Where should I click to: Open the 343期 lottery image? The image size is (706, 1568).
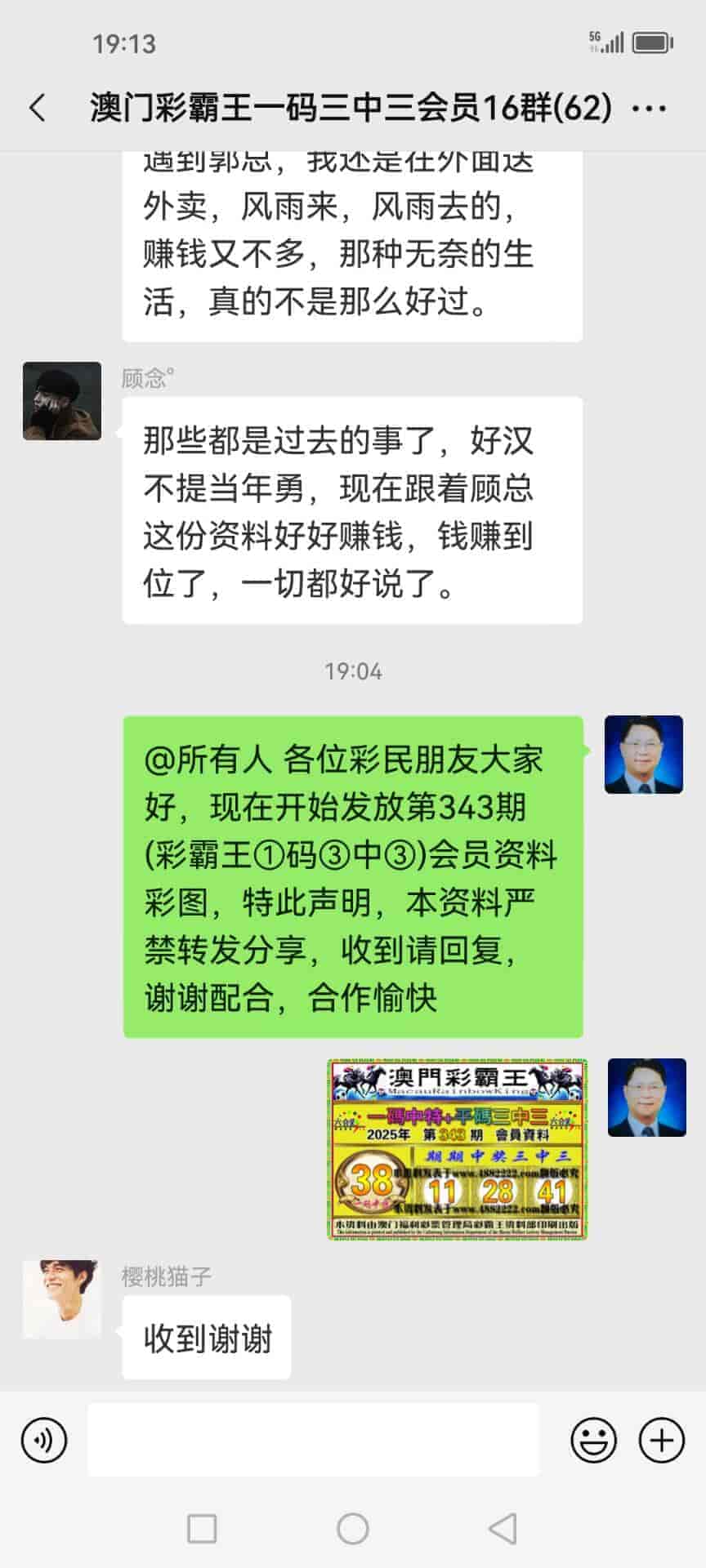pyautogui.click(x=458, y=1149)
